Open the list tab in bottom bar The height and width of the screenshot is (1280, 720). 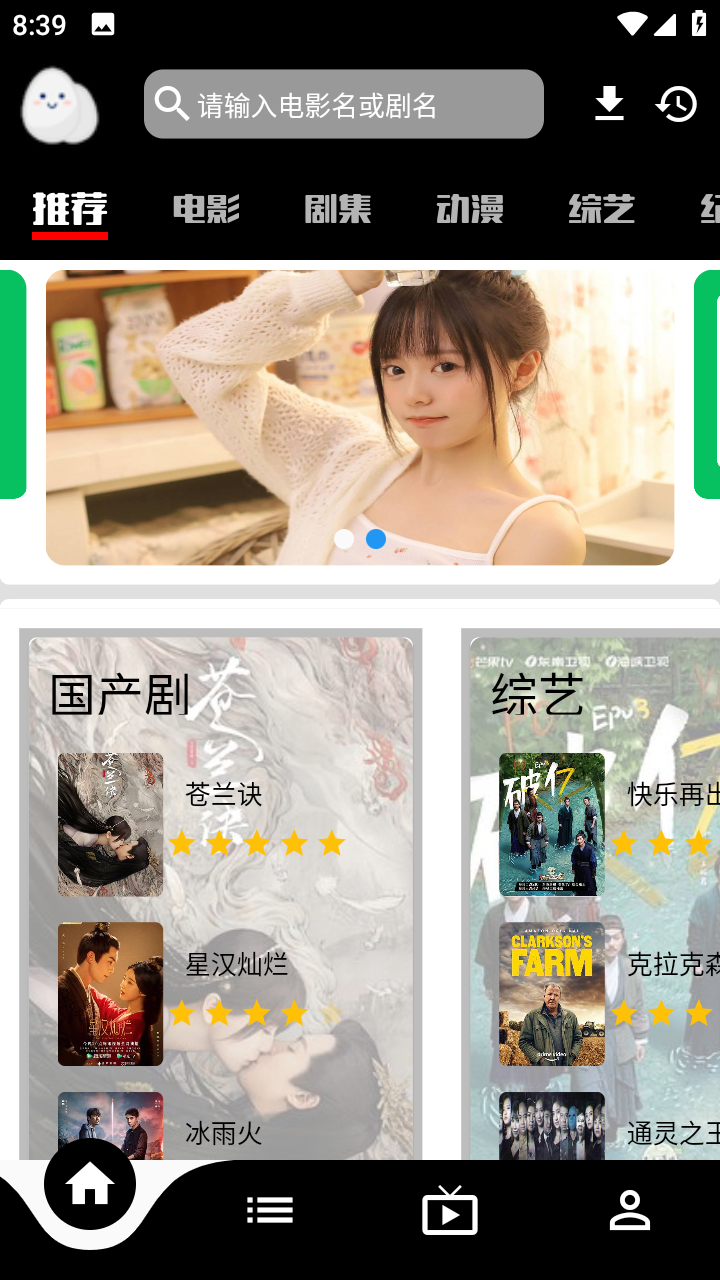point(270,1210)
